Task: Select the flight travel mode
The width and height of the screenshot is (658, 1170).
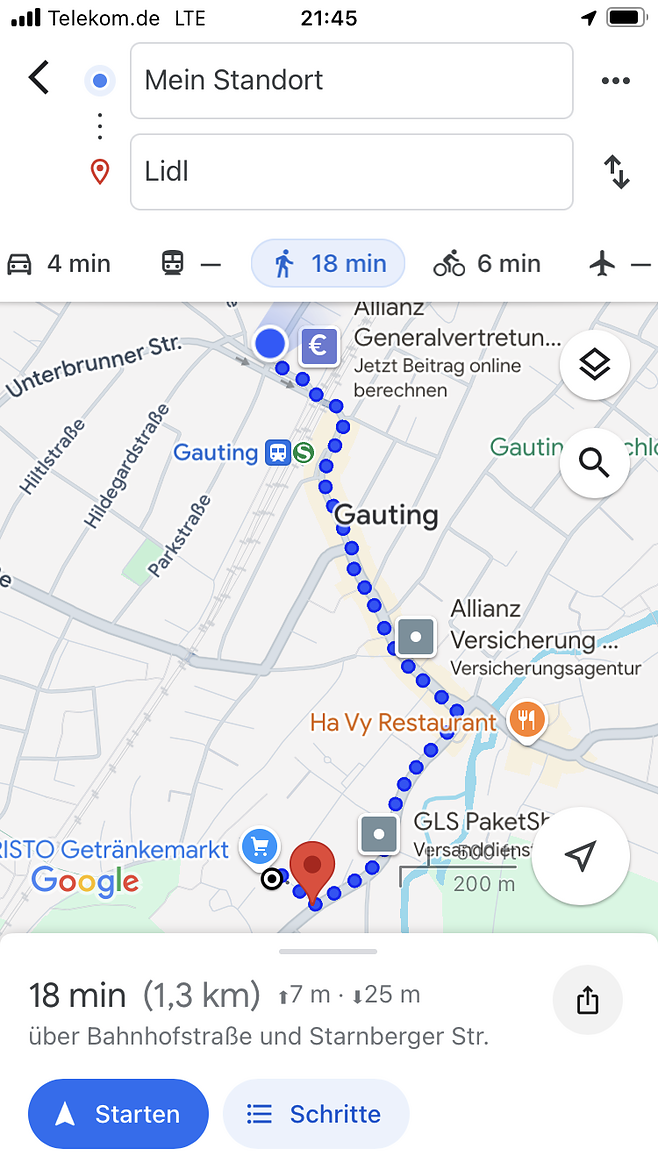Action: click(619, 263)
